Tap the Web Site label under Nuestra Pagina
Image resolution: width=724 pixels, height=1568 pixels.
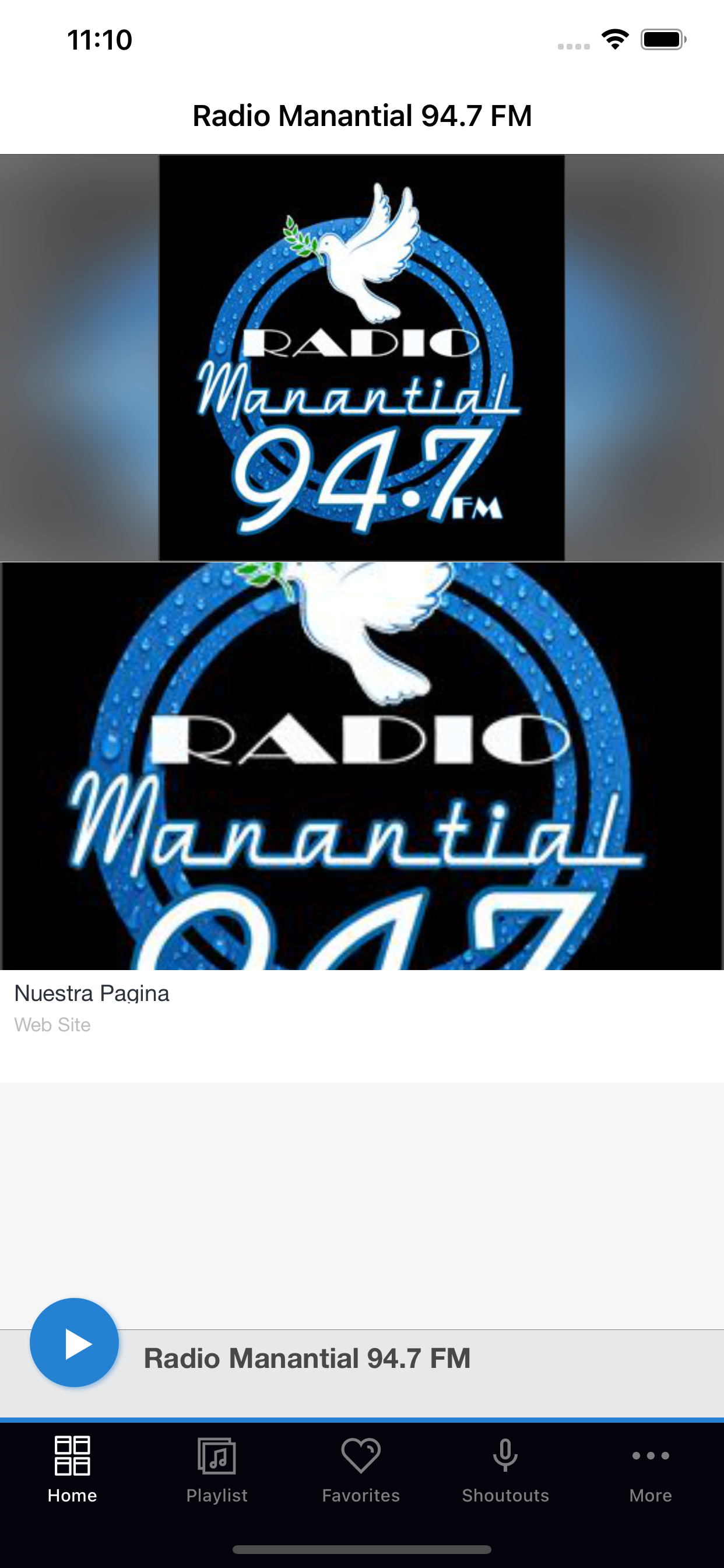52,1024
